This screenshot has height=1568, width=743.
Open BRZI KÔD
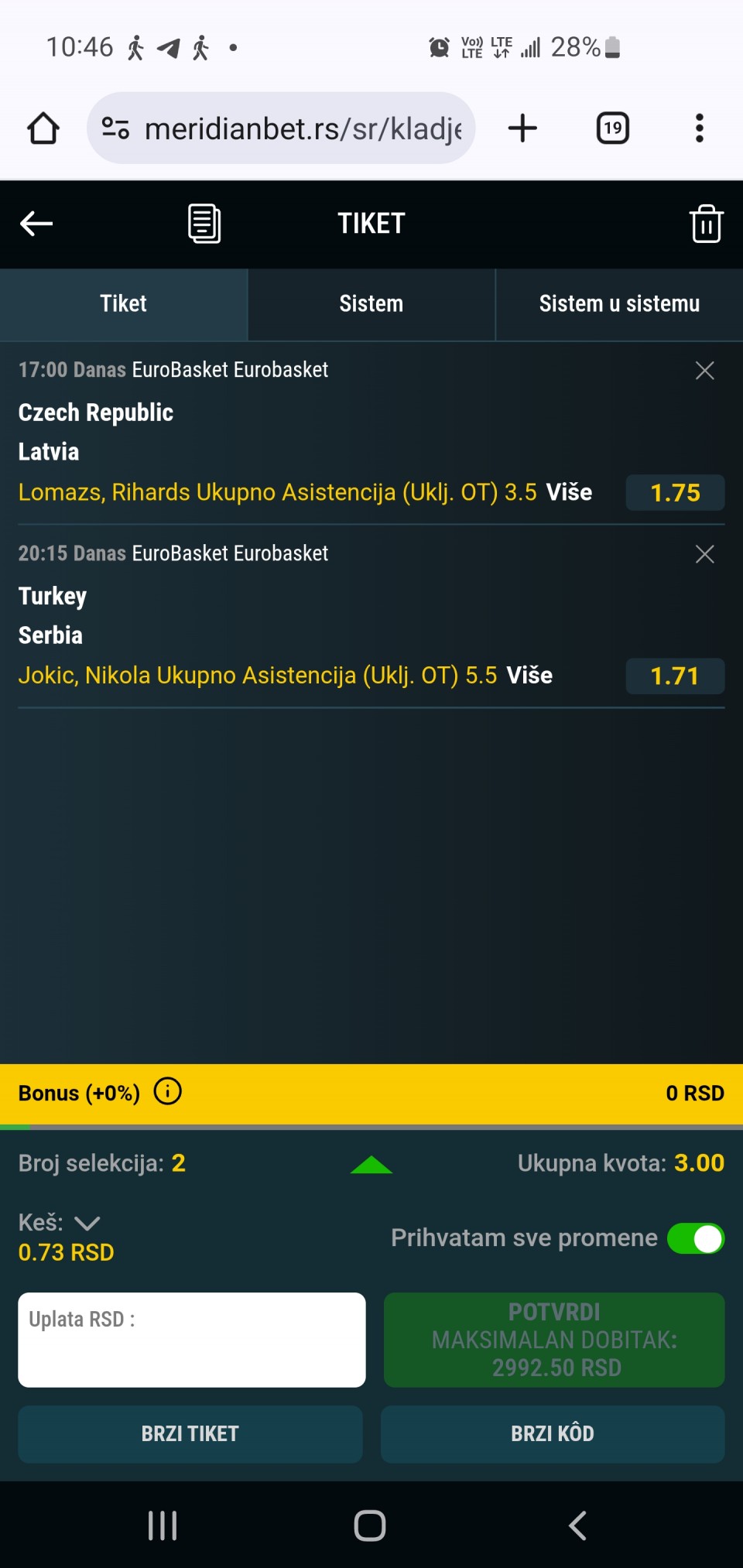pos(553,1434)
